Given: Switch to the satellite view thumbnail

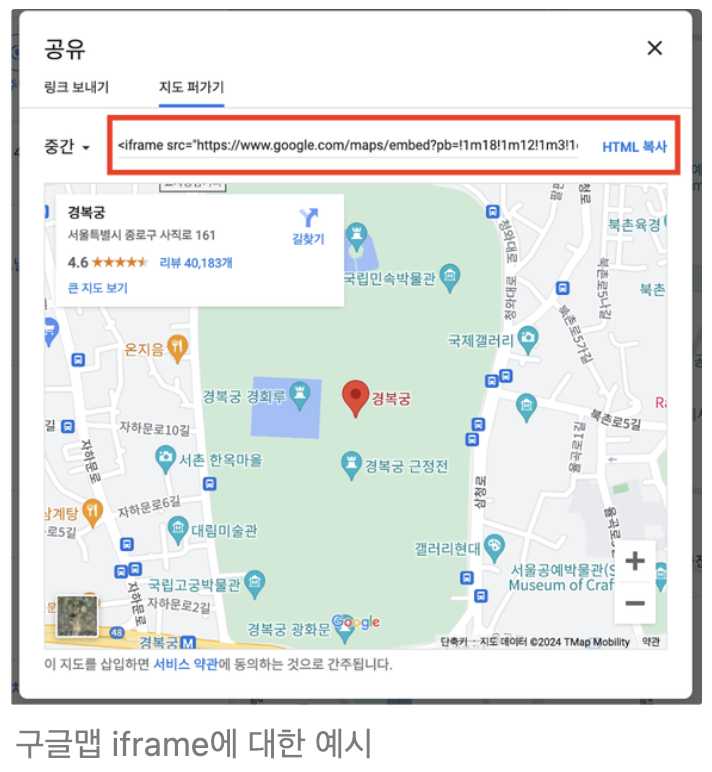Looking at the screenshot, I should (77, 615).
